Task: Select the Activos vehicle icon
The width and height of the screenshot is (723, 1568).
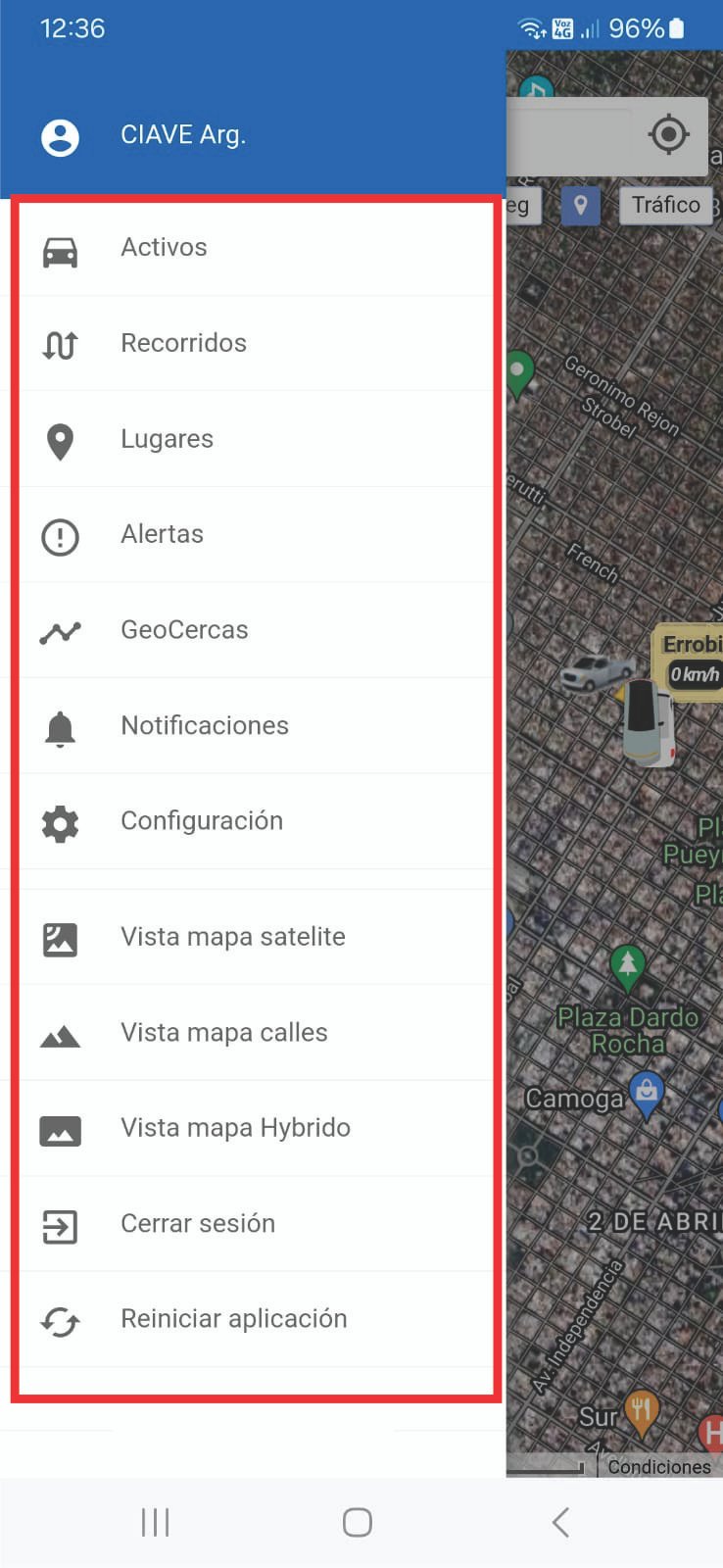Action: click(x=60, y=248)
